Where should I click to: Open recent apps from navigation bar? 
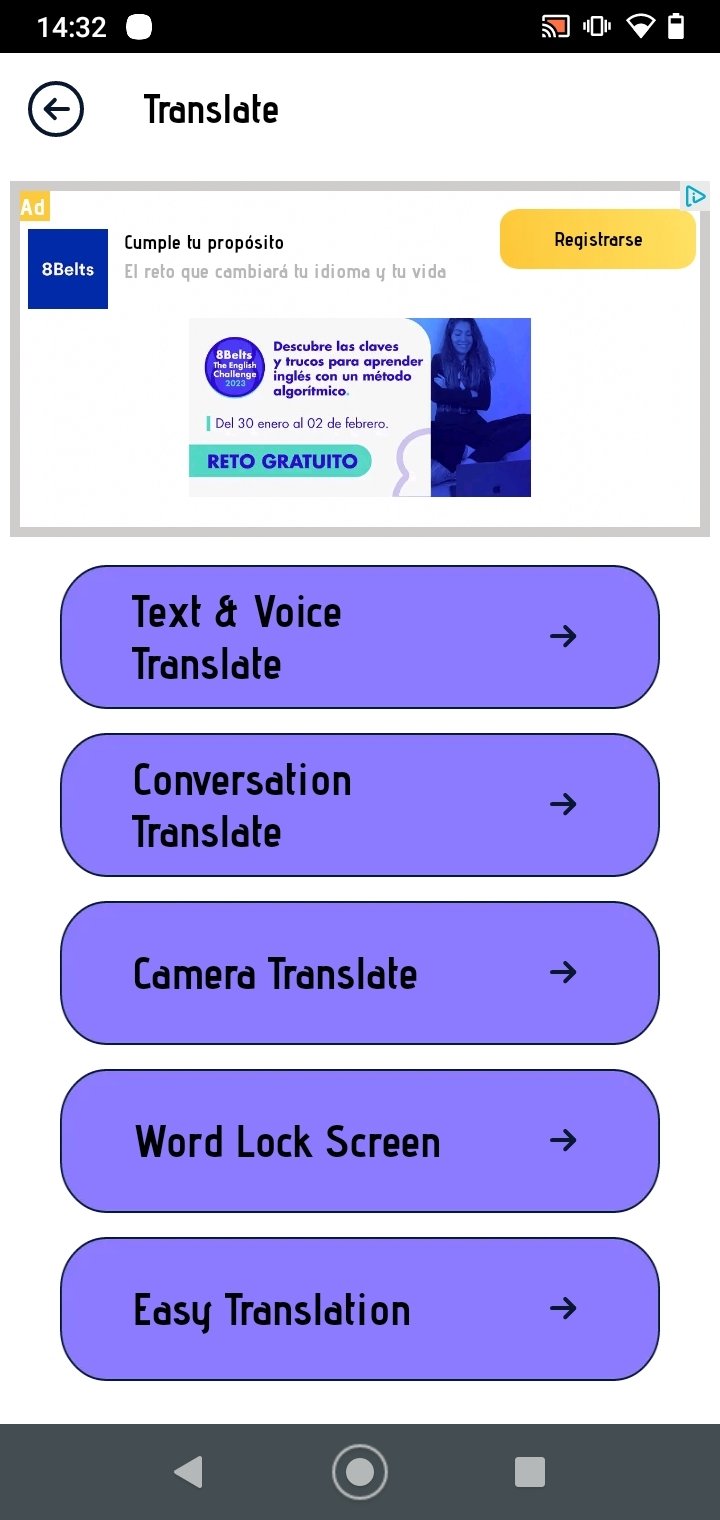click(529, 1472)
